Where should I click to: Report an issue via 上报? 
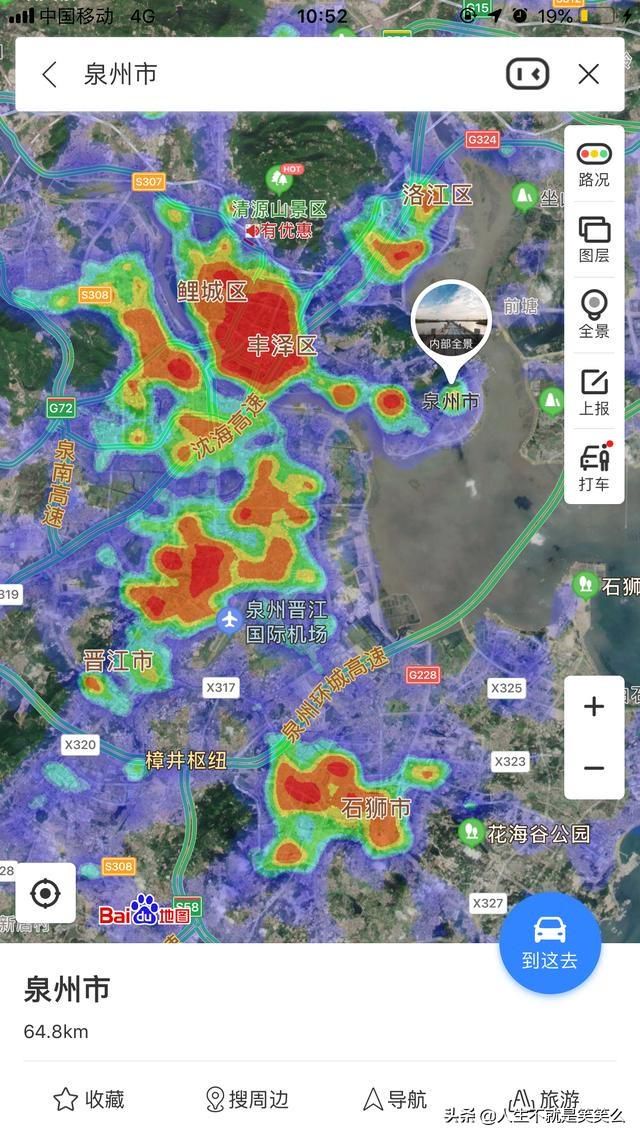pyautogui.click(x=594, y=392)
